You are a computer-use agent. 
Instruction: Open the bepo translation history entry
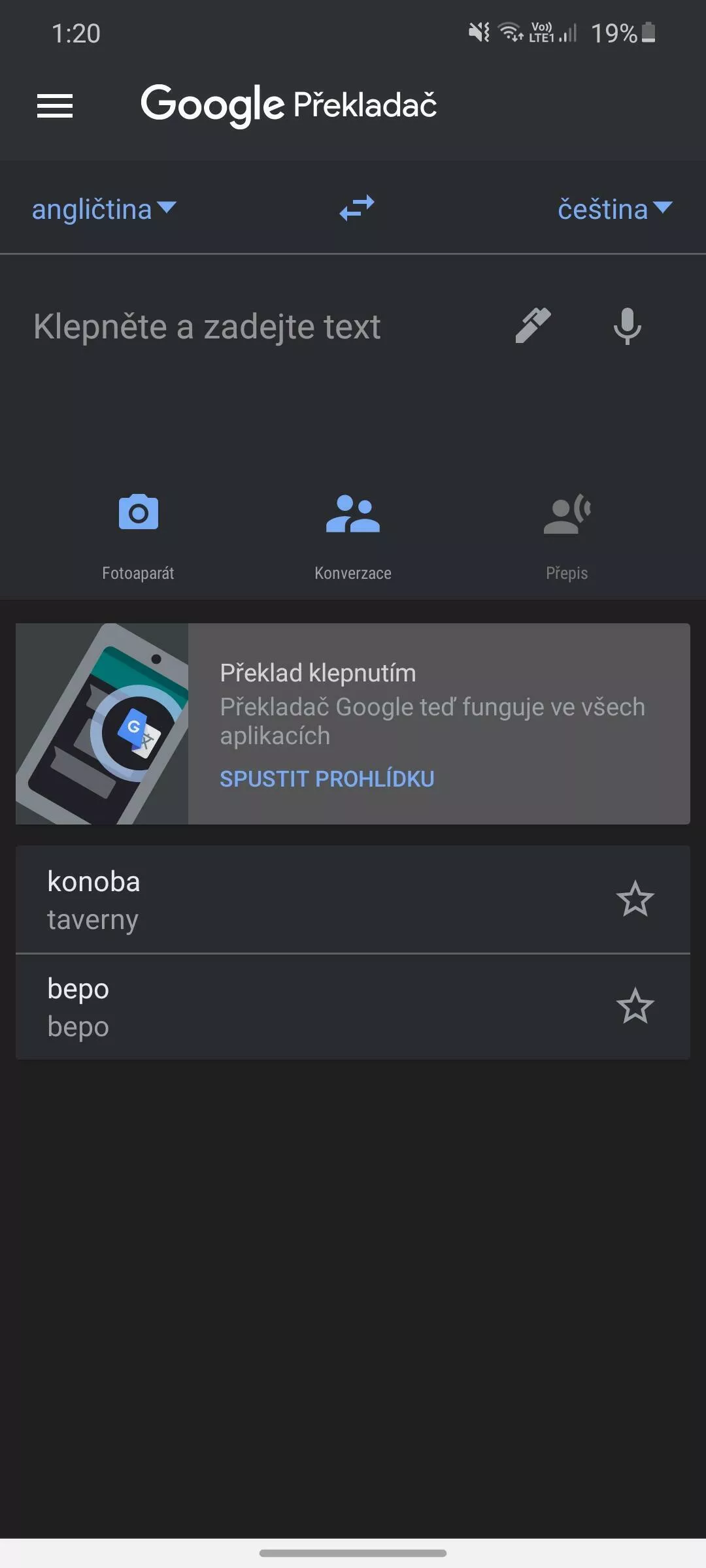[x=314, y=1007]
